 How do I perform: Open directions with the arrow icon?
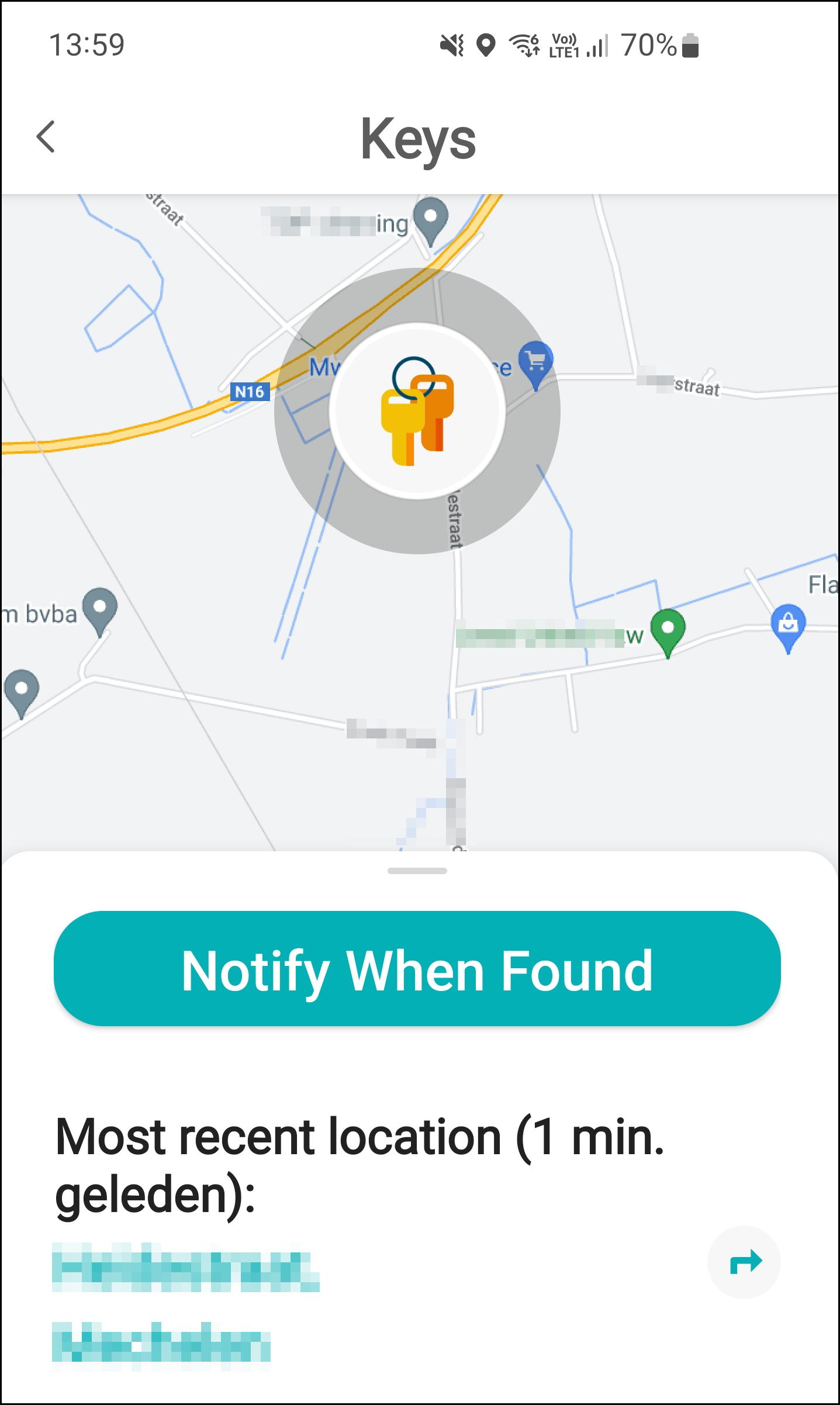[x=744, y=1262]
